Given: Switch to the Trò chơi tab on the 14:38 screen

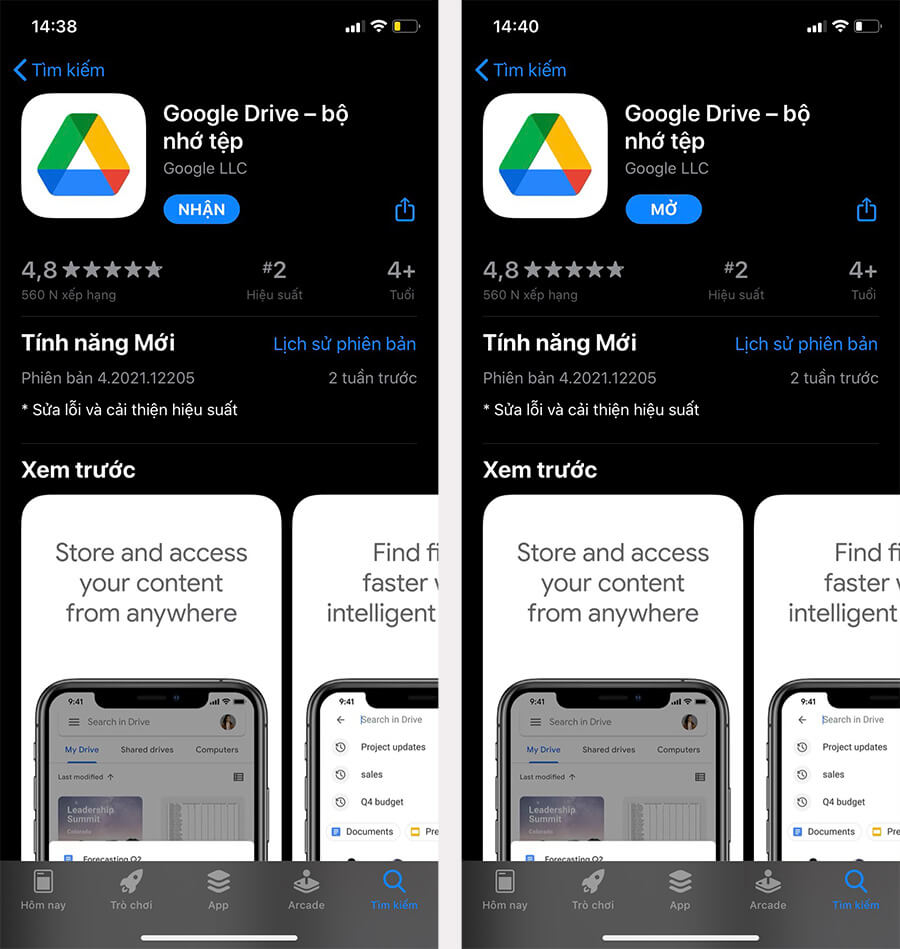Looking at the screenshot, I should pyautogui.click(x=131, y=890).
